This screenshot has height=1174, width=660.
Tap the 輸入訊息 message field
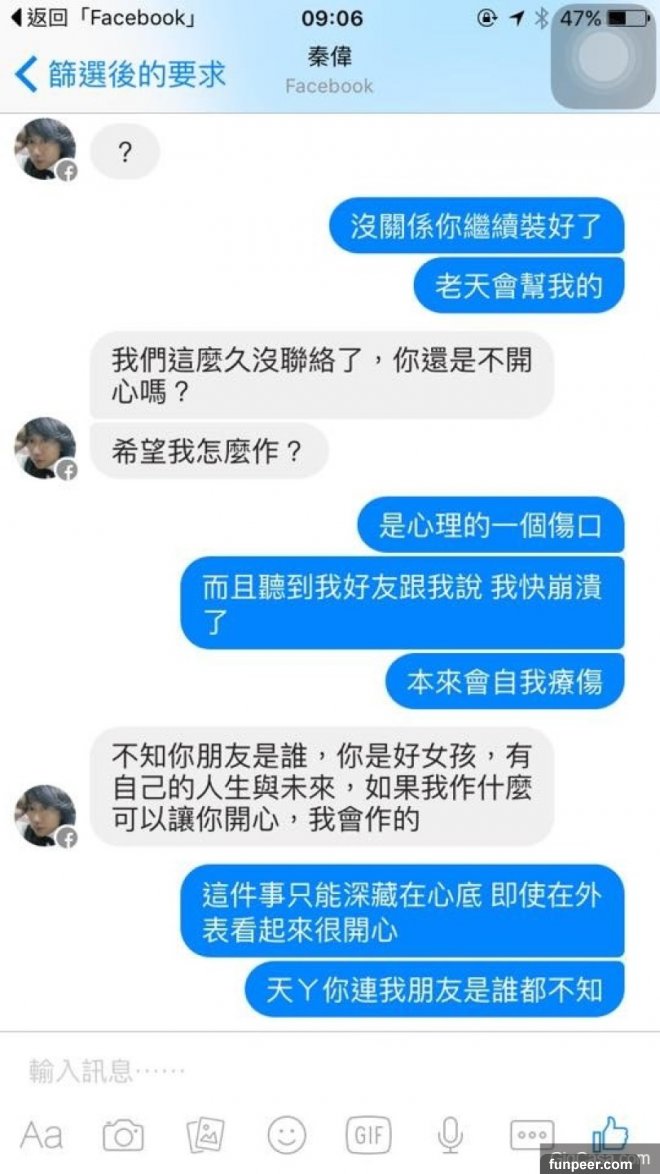[300, 1072]
